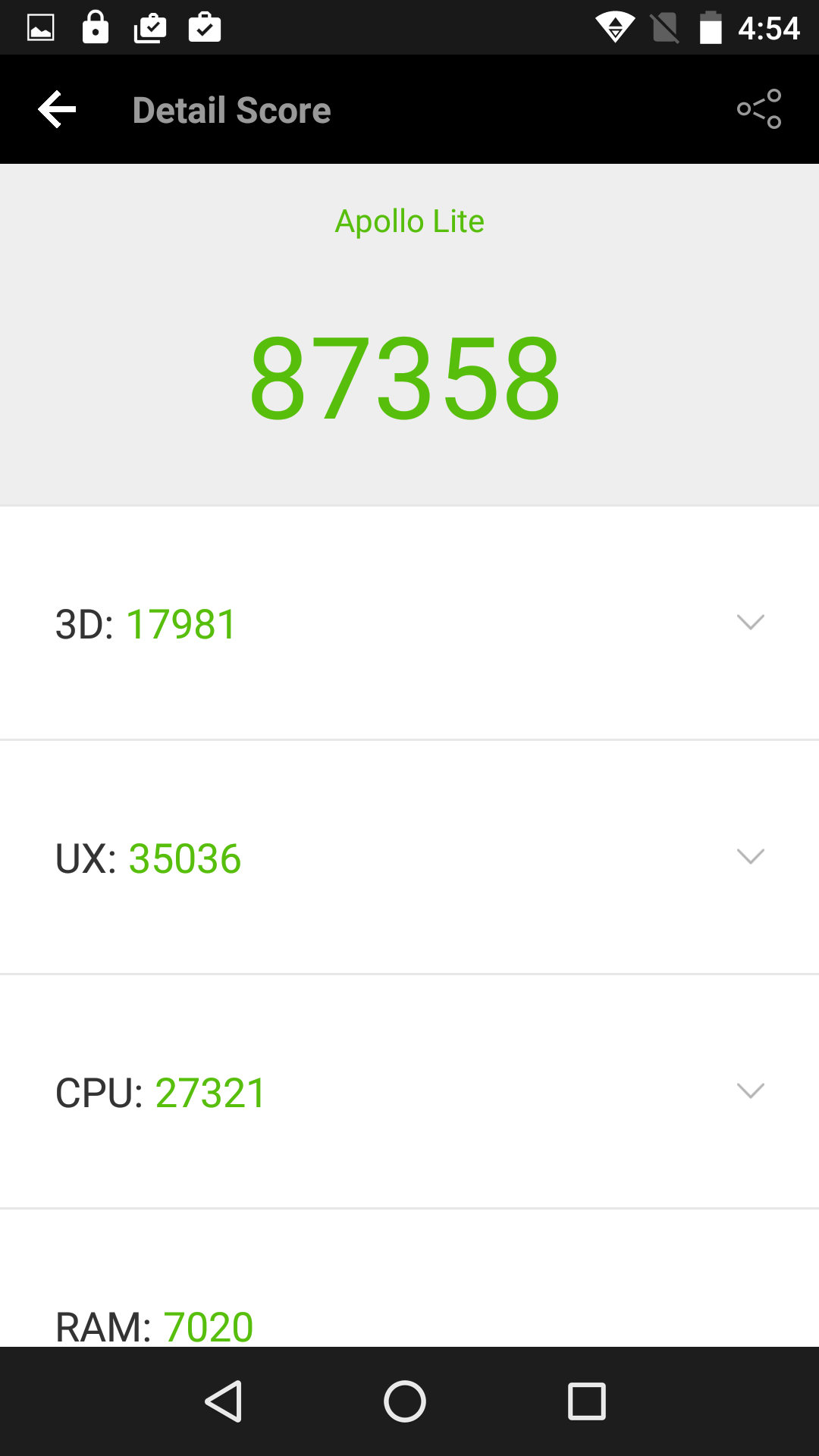Expand the UX score breakdown
The width and height of the screenshot is (819, 1456).
point(750,857)
